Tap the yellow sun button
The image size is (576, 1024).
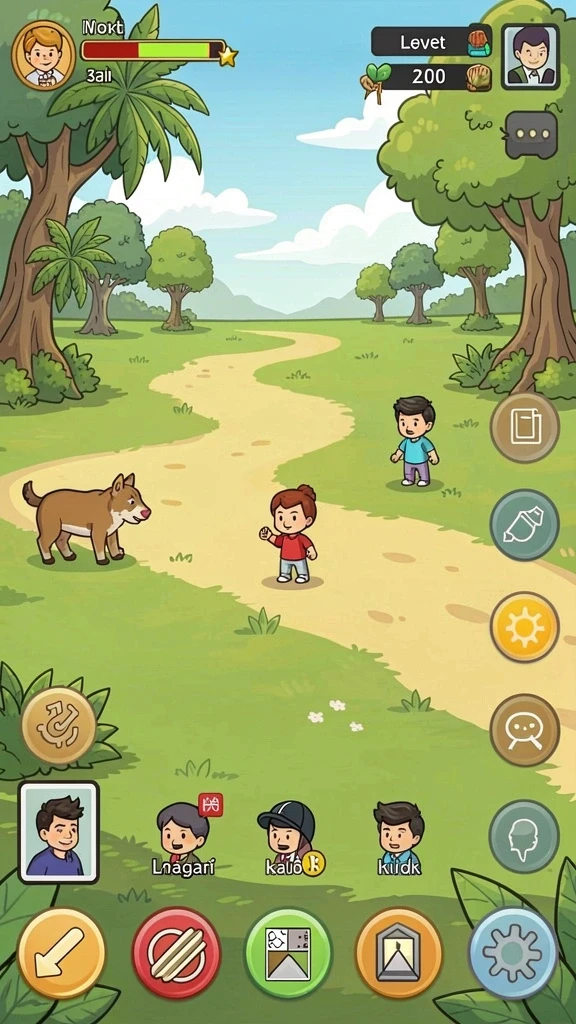[524, 627]
